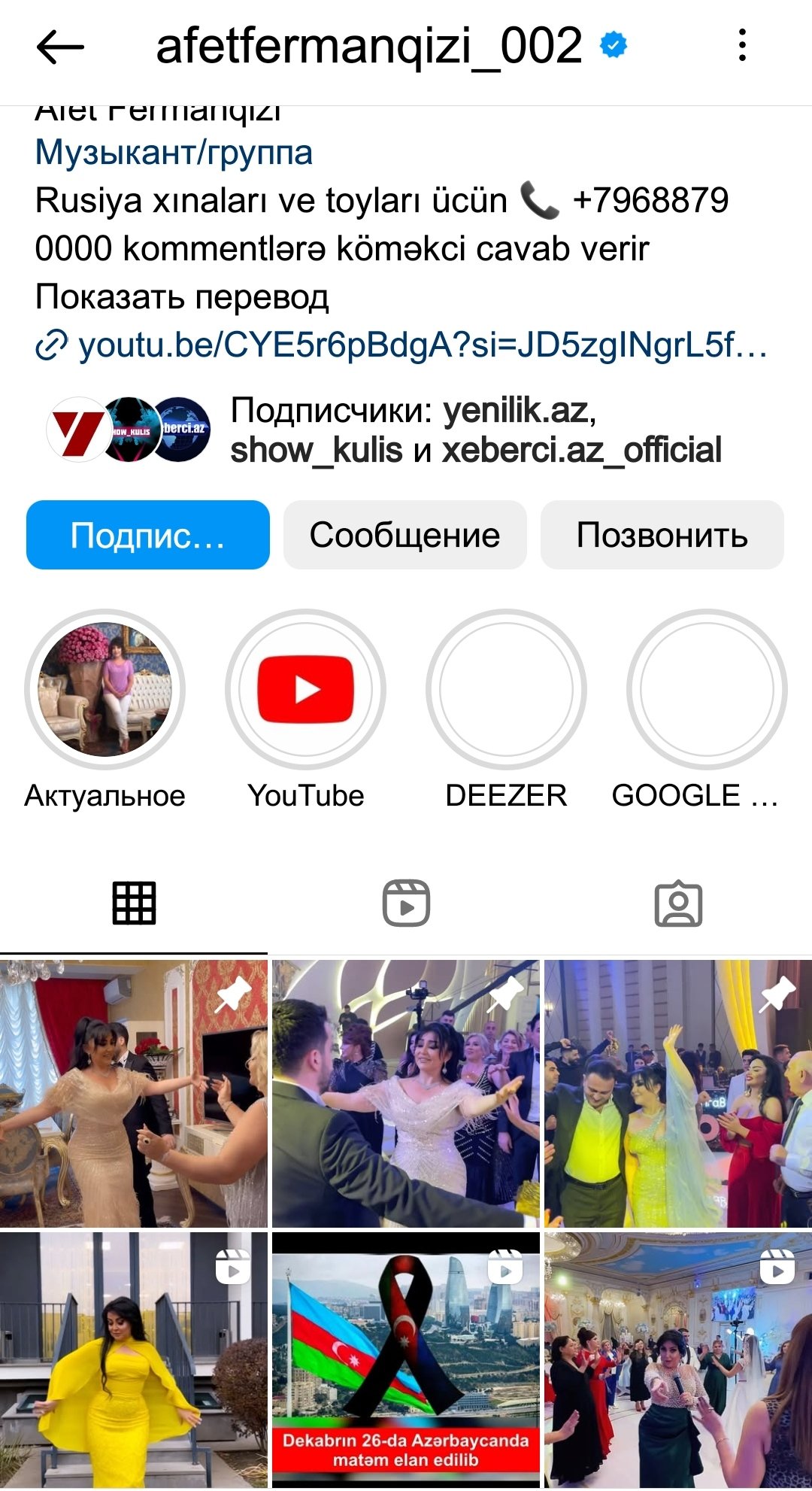Open the youtu.be link in bio
The width and height of the screenshot is (812, 1491).
pyautogui.click(x=402, y=345)
